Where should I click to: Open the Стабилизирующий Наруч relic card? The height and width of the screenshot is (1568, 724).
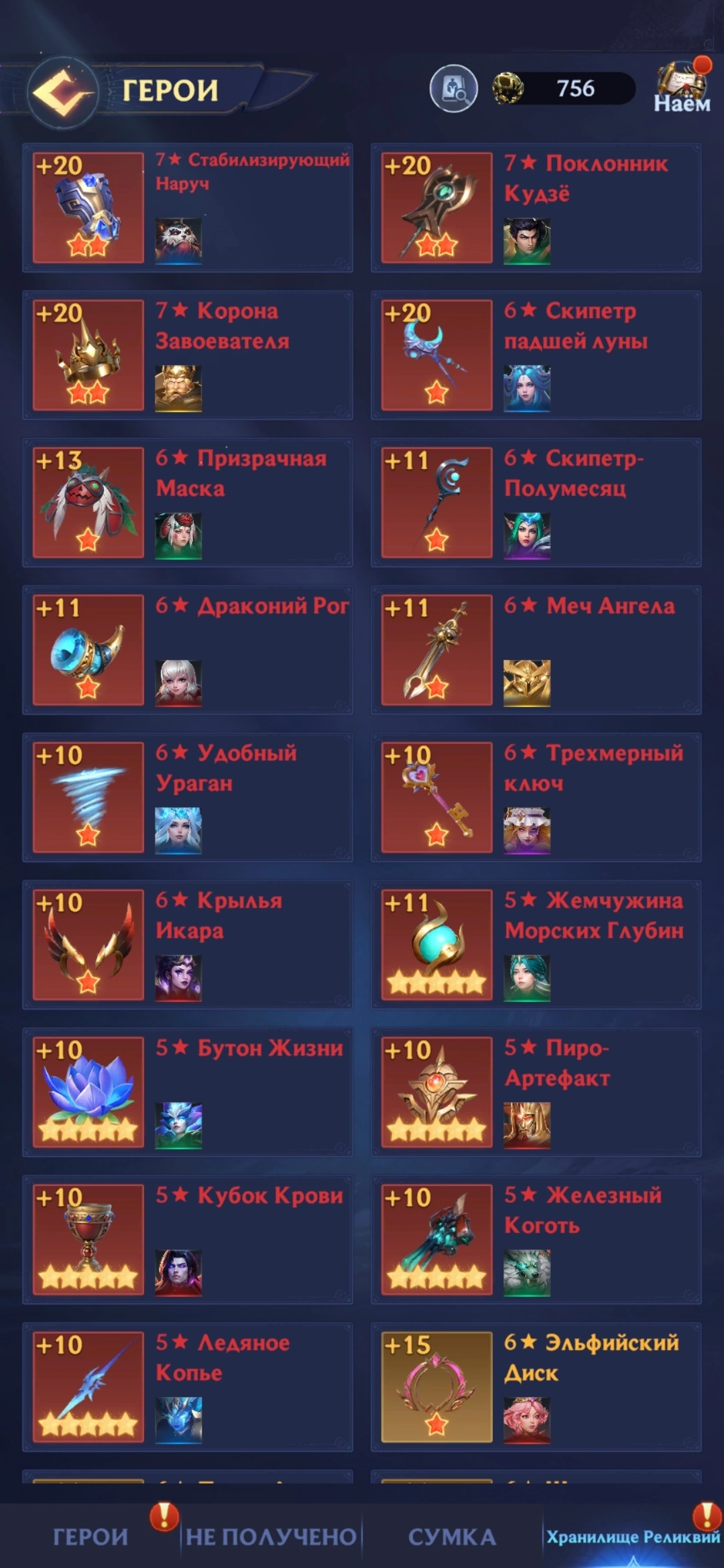(x=188, y=208)
